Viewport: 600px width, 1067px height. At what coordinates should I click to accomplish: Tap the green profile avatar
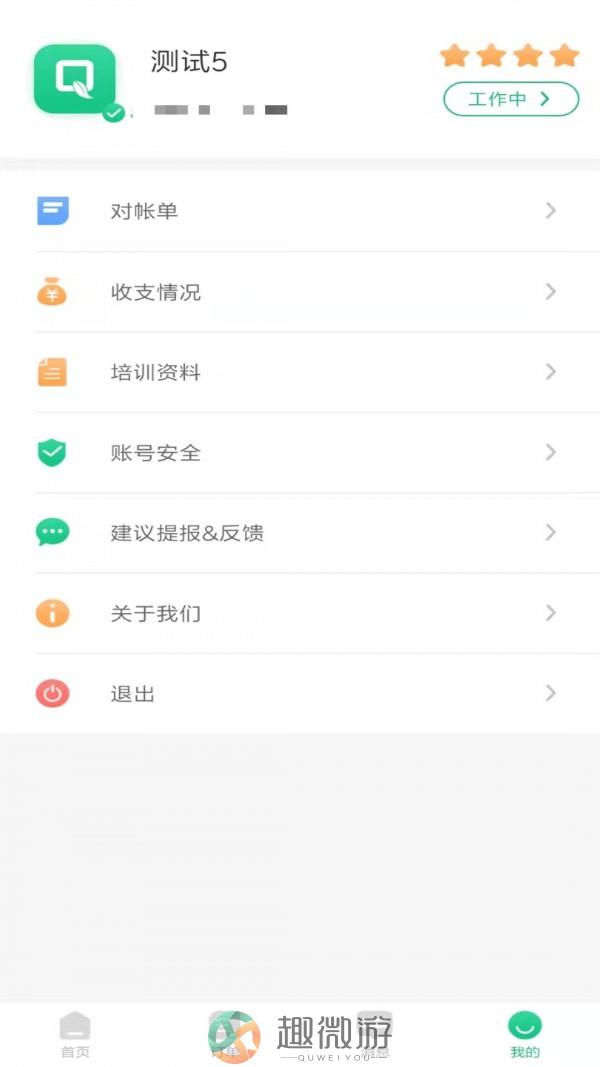pyautogui.click(x=76, y=80)
